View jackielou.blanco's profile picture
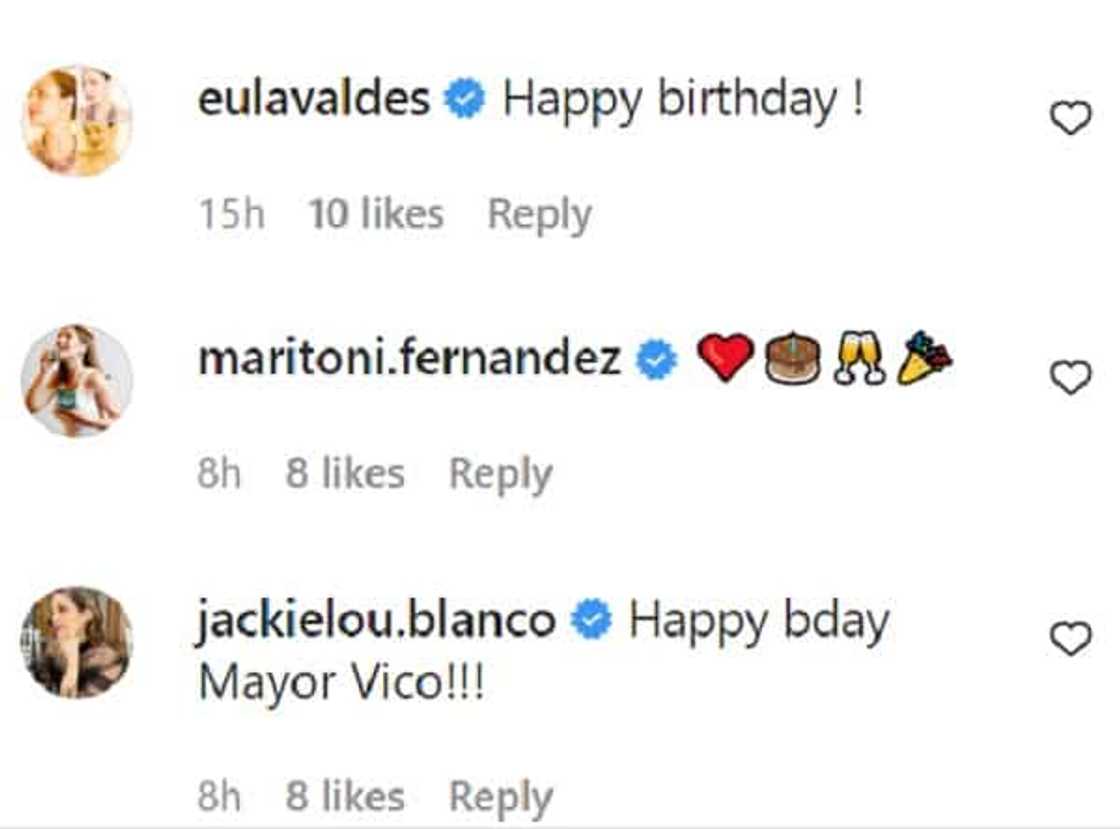The width and height of the screenshot is (1120, 829). pos(77,642)
